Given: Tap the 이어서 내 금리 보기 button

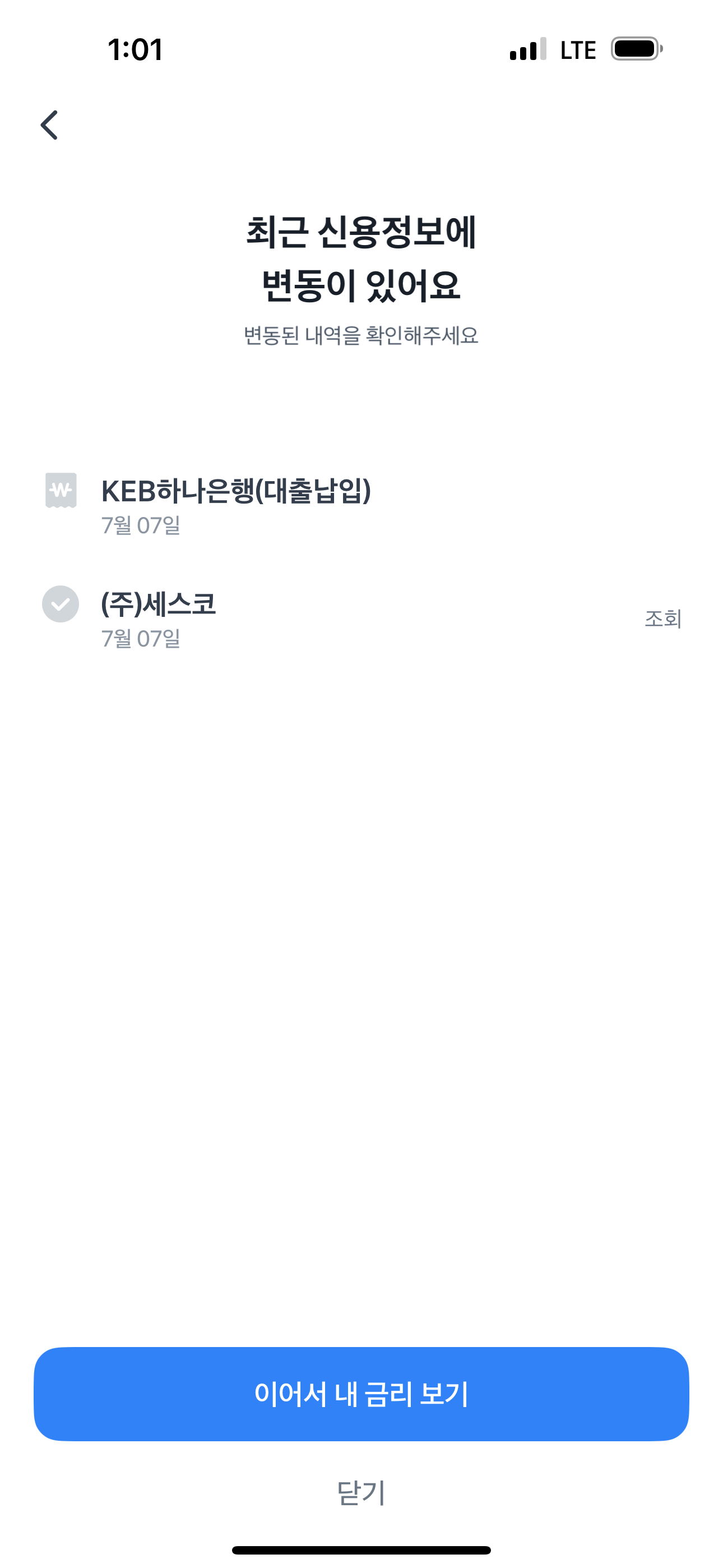Looking at the screenshot, I should point(361,1393).
